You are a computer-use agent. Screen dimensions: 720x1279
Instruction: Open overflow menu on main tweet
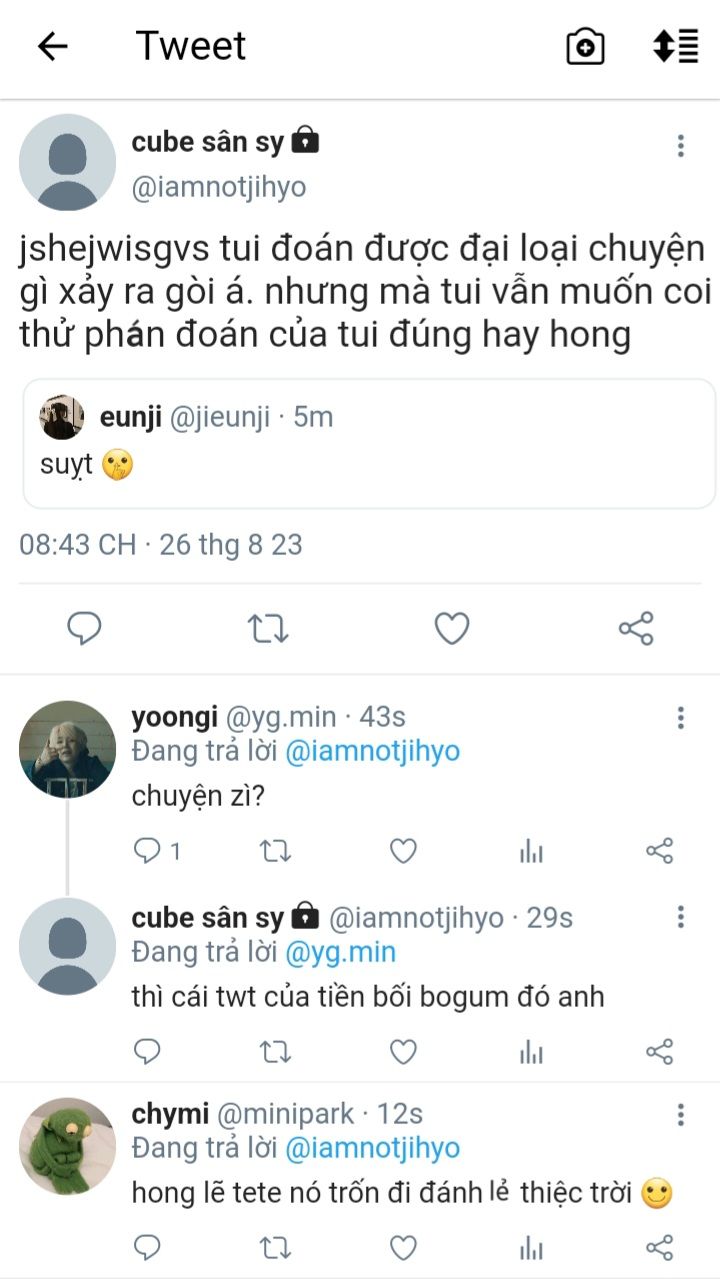click(680, 146)
